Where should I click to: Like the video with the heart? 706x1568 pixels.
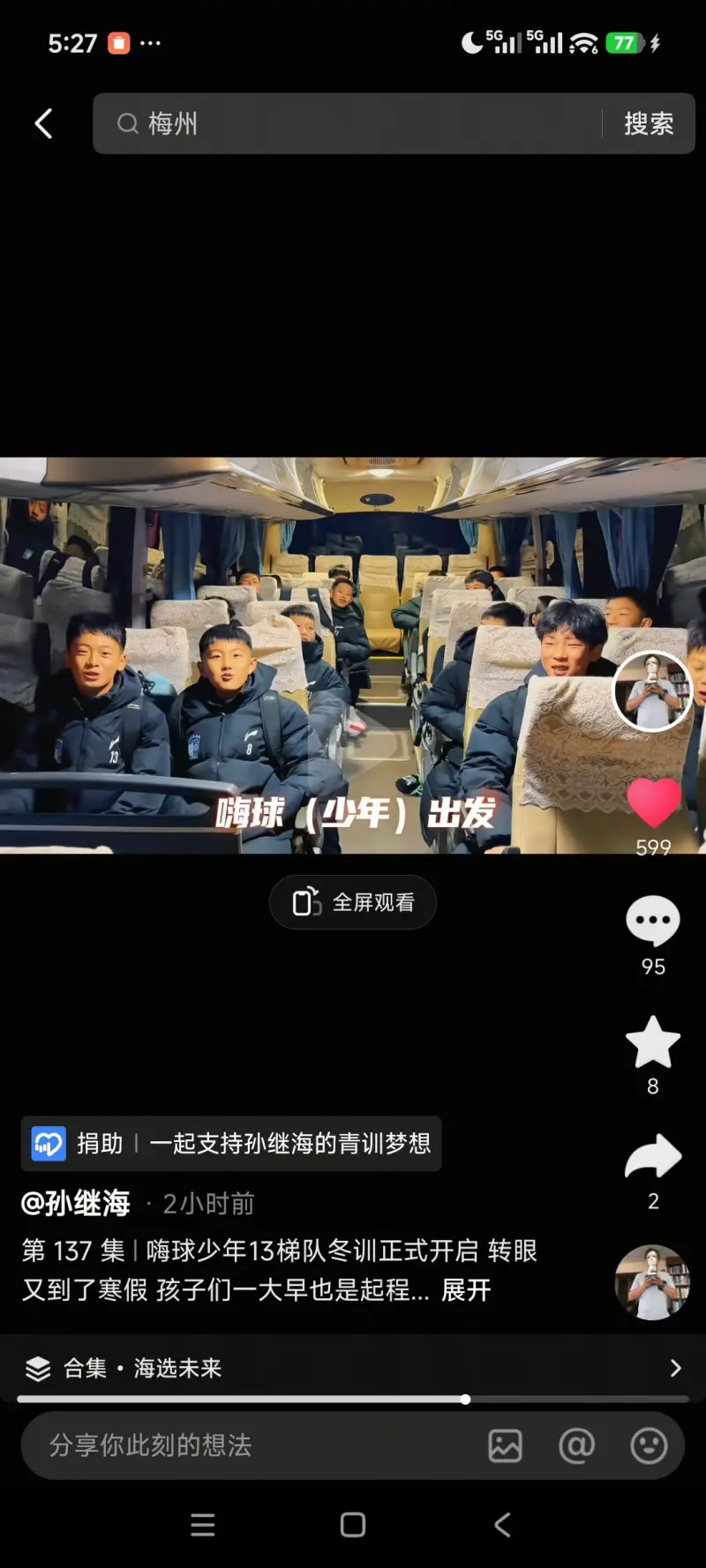click(653, 803)
